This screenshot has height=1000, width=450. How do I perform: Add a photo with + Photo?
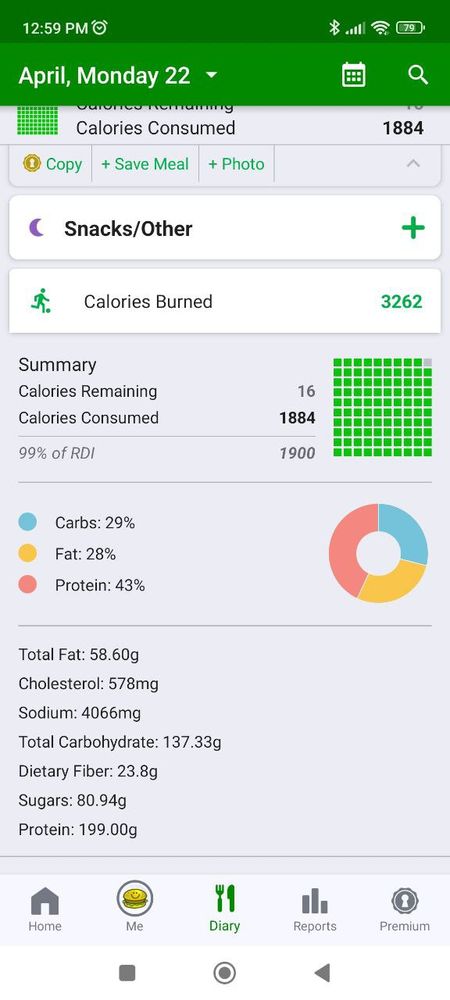(236, 164)
